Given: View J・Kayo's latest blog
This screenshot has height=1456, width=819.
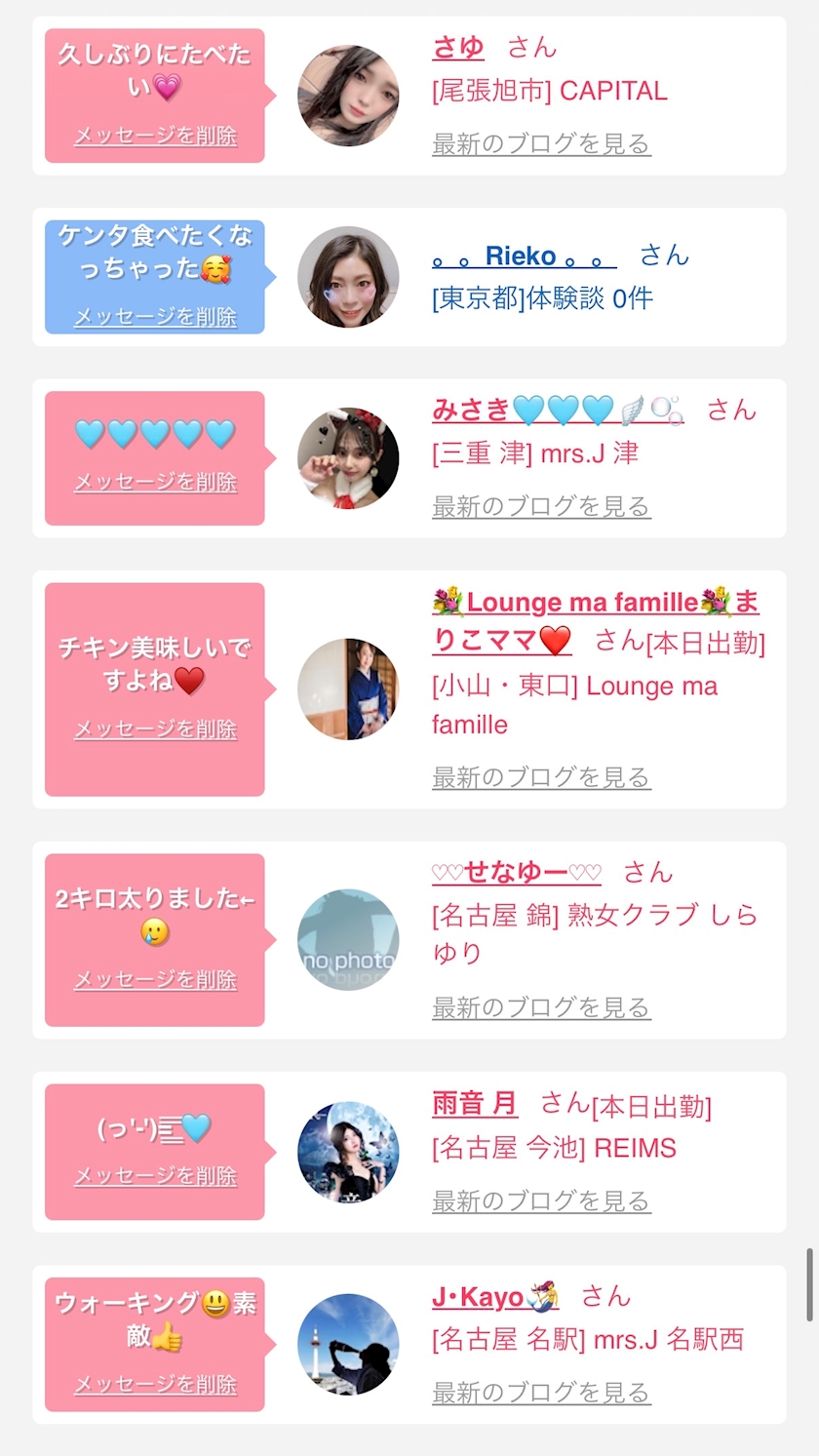Looking at the screenshot, I should [x=541, y=1394].
